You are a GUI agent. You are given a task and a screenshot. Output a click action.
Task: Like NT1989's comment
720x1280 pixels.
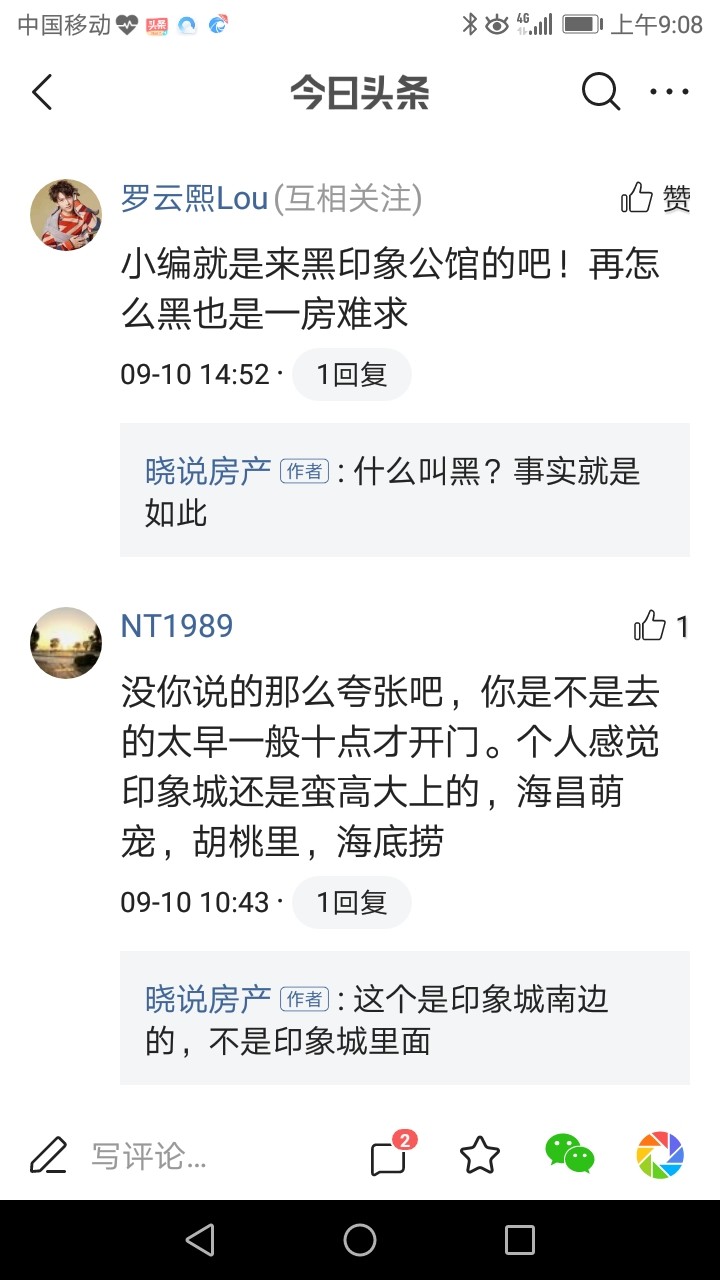660,627
